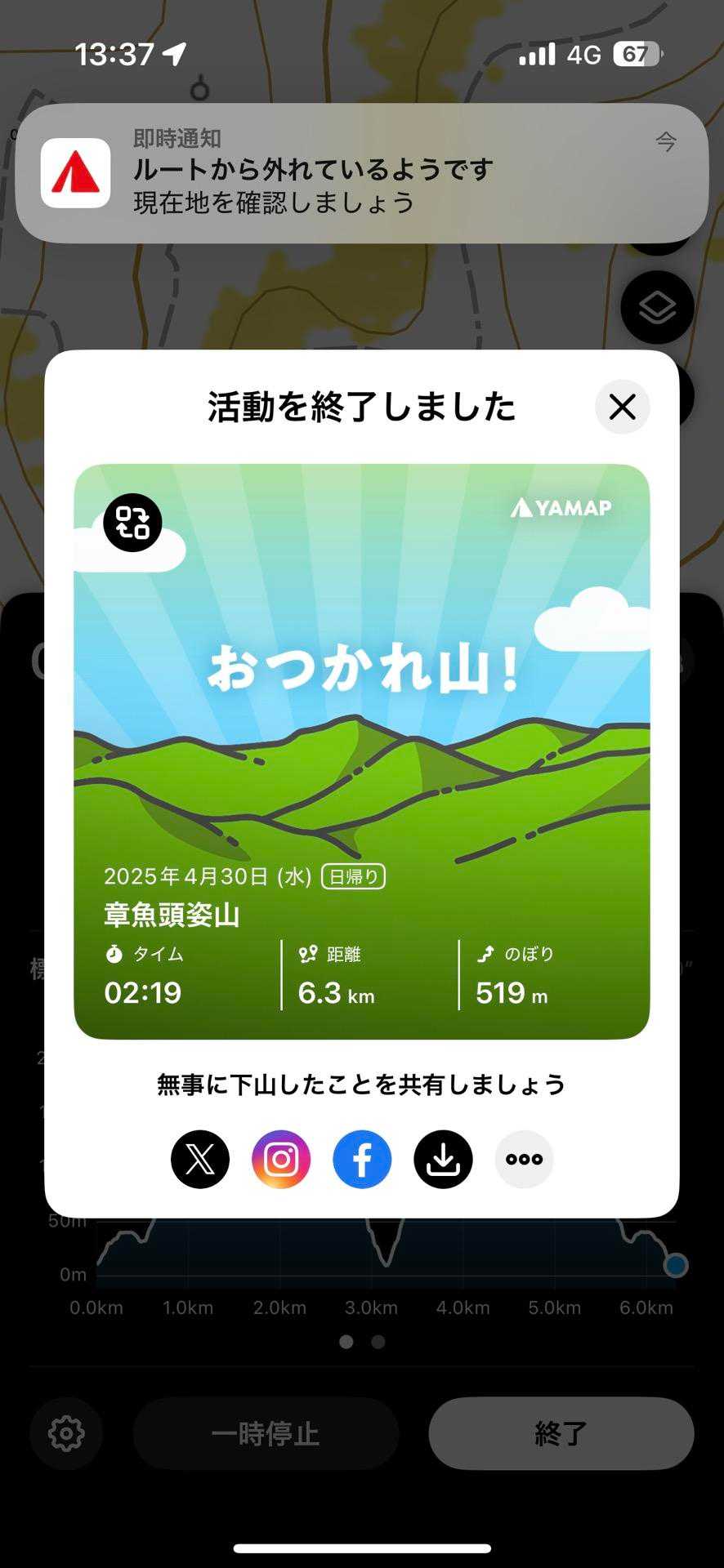Close the activity finished dialog
The height and width of the screenshot is (1568, 724).
click(622, 407)
